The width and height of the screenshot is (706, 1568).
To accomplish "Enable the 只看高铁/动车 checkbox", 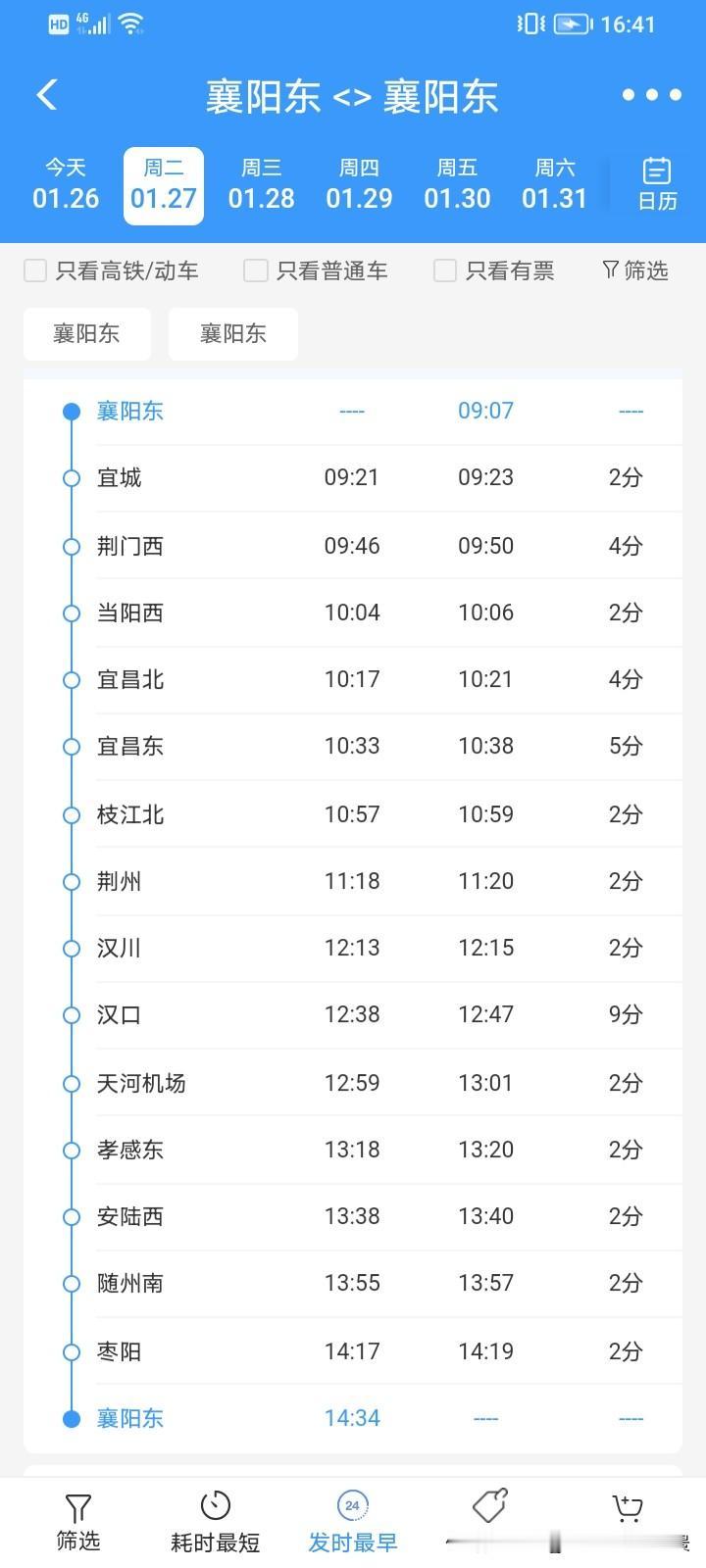I will coord(35,270).
